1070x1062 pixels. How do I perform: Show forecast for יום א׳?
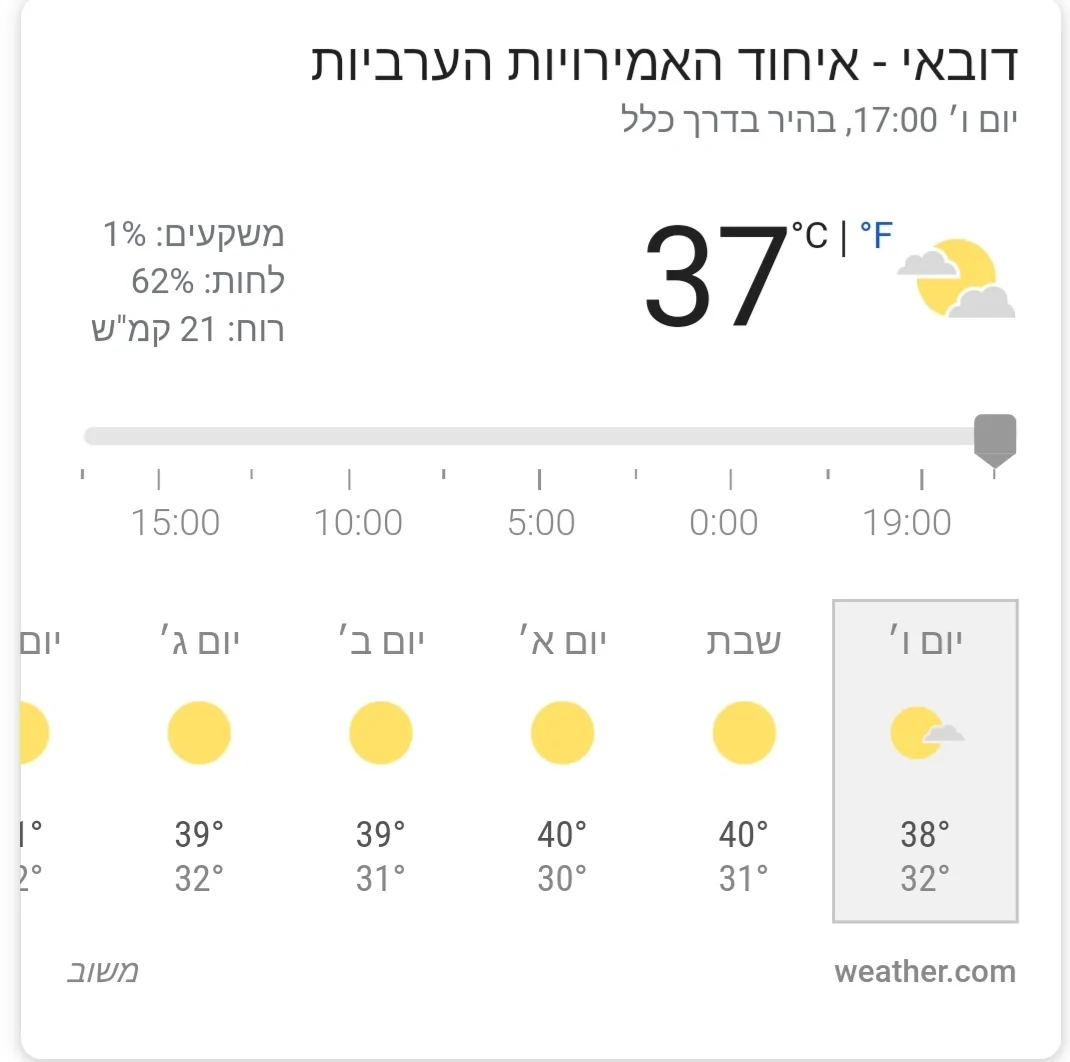[x=562, y=760]
